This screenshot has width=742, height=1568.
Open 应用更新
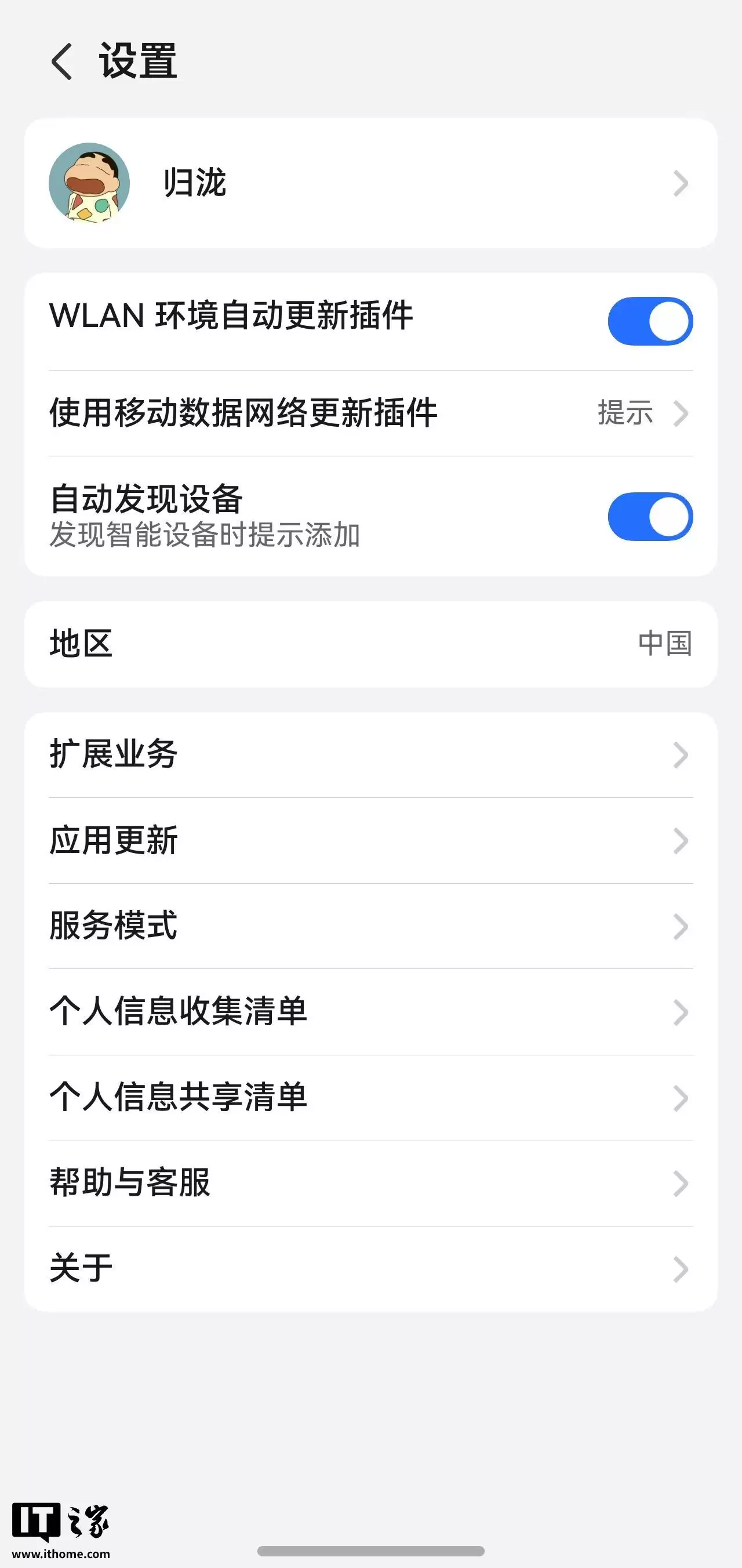(x=370, y=841)
